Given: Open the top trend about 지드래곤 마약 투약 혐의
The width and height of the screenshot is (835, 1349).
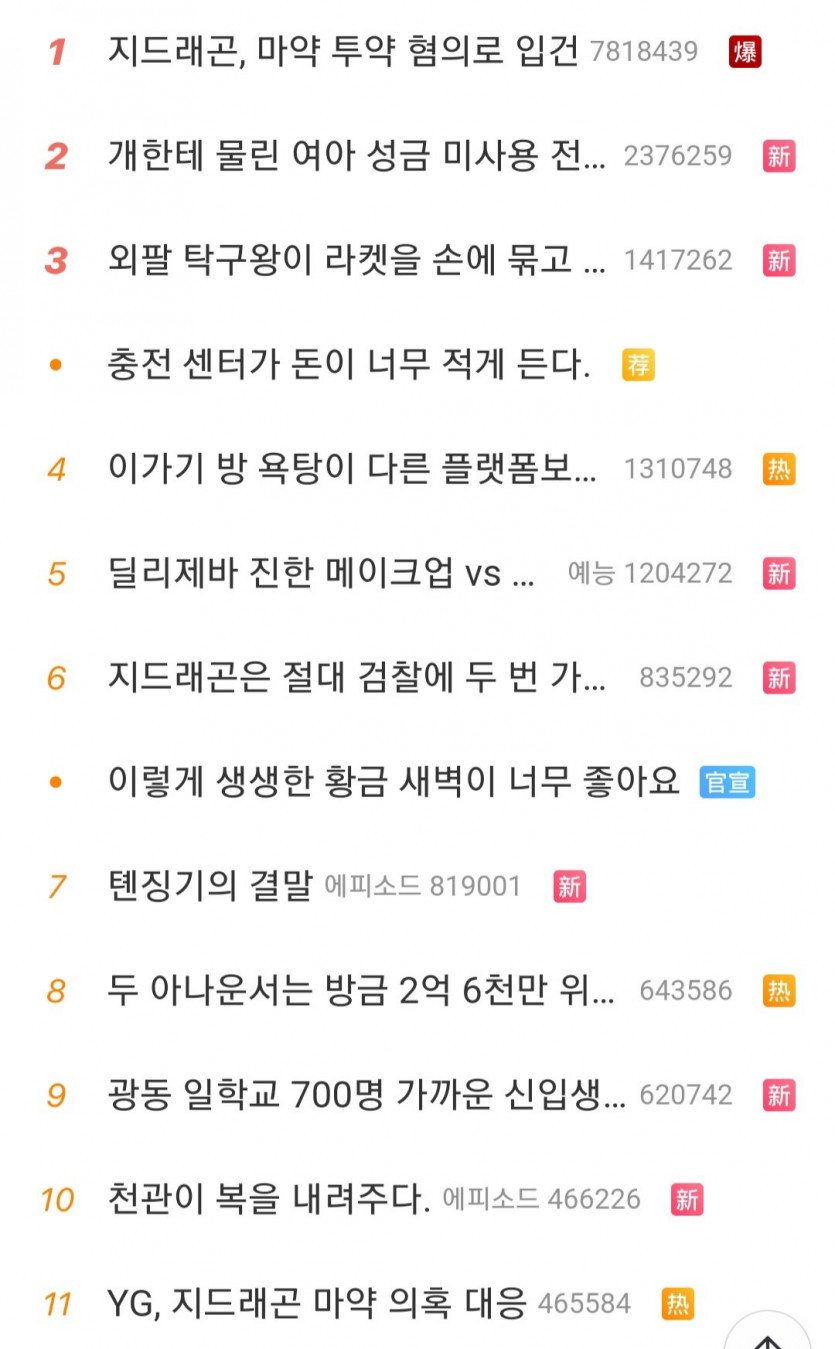Looking at the screenshot, I should [x=343, y=51].
